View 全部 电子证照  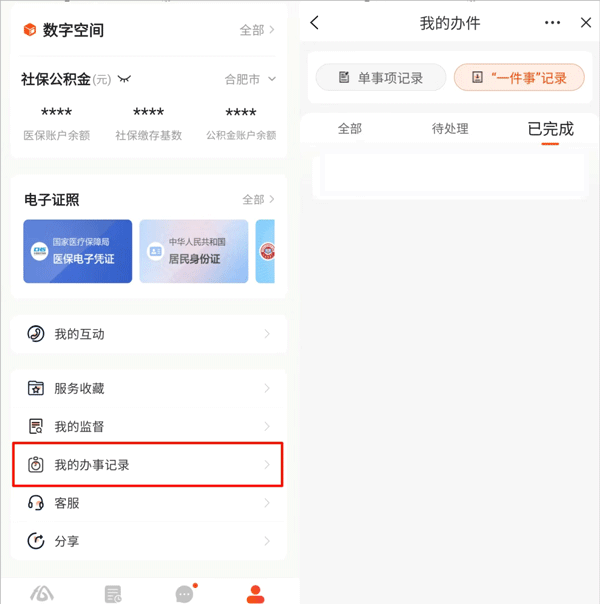click(x=258, y=200)
